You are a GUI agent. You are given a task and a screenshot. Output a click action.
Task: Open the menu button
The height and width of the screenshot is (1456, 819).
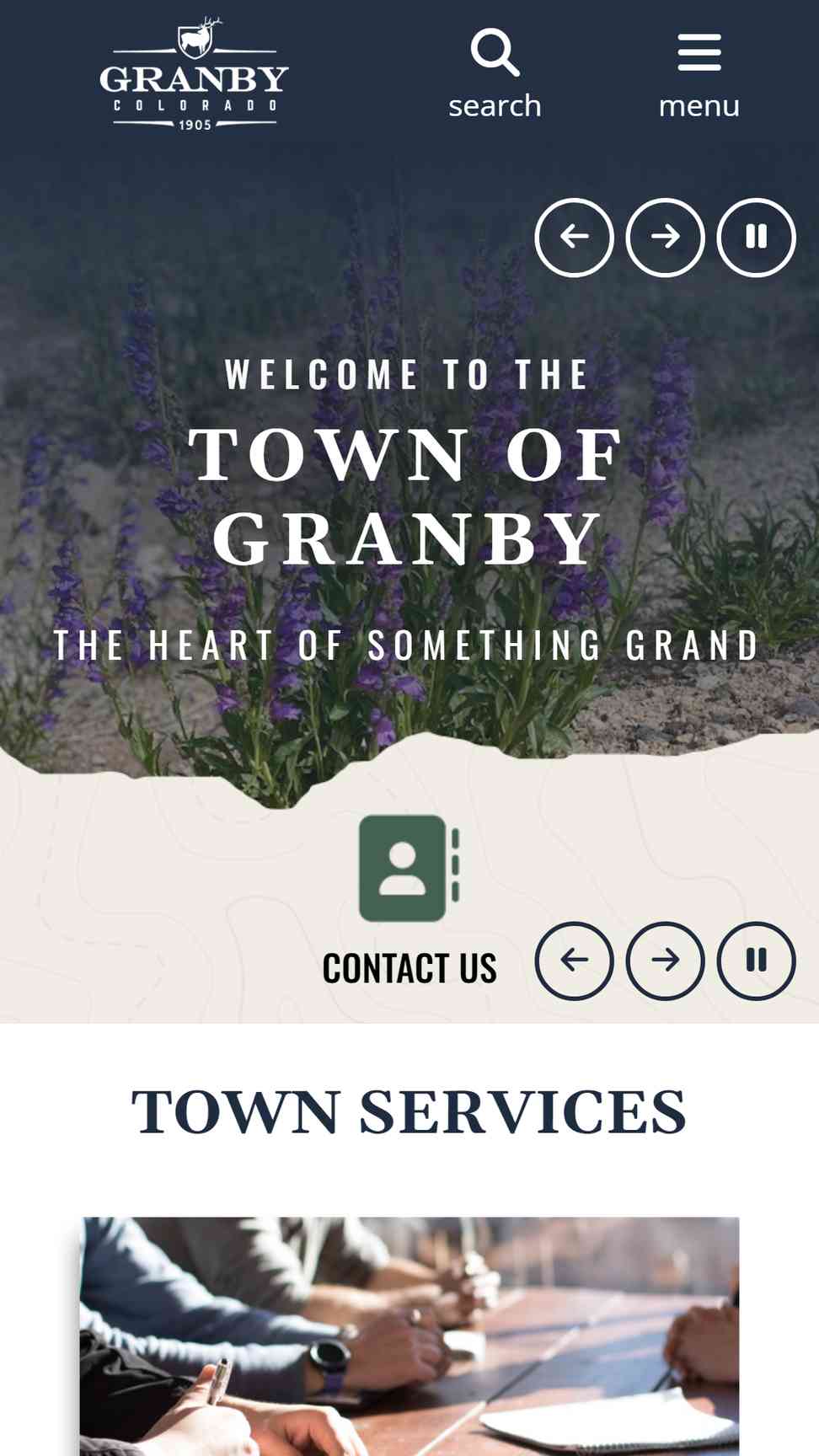click(x=699, y=74)
